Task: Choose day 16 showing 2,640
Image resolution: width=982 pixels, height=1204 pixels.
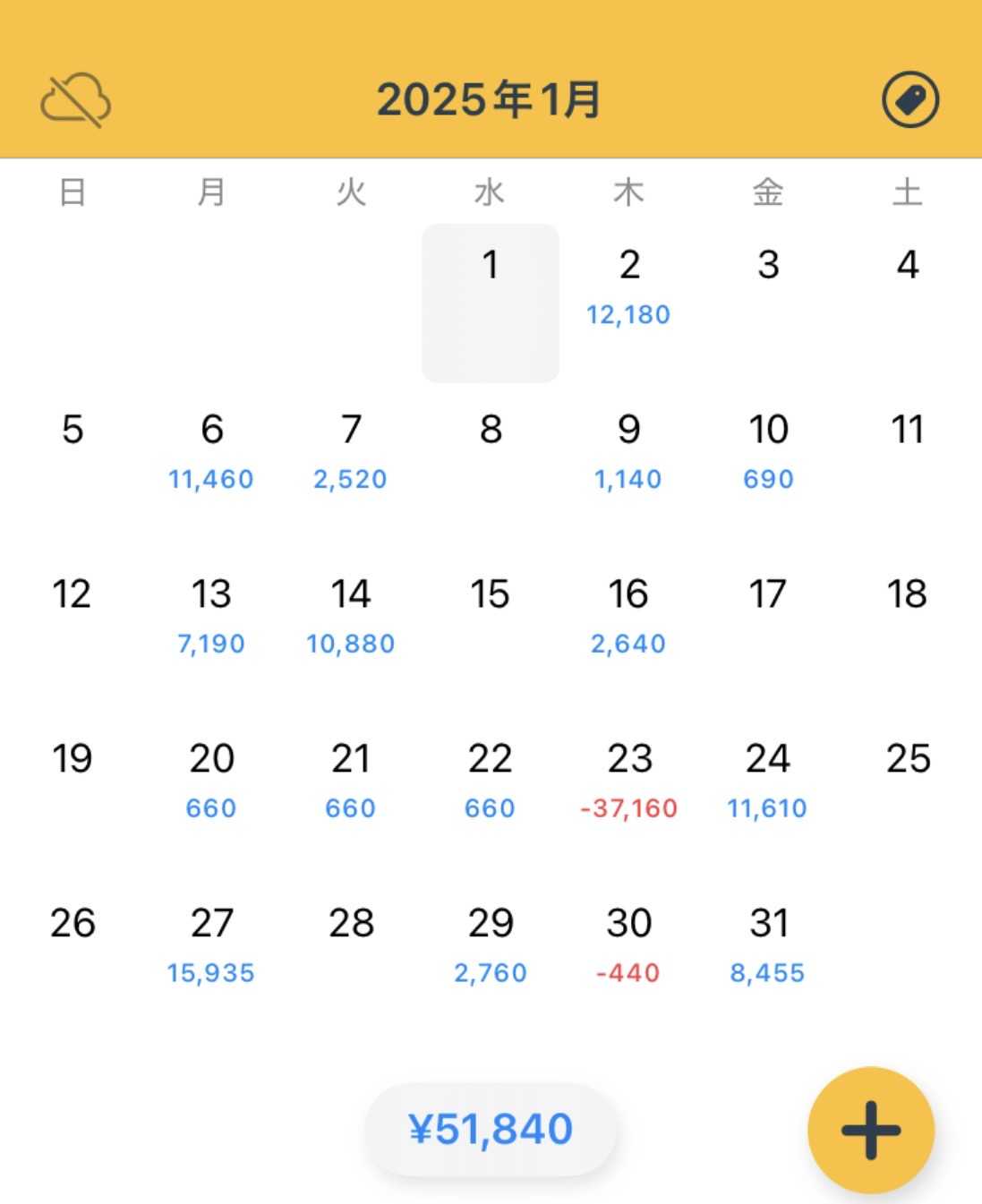Action: pos(628,616)
